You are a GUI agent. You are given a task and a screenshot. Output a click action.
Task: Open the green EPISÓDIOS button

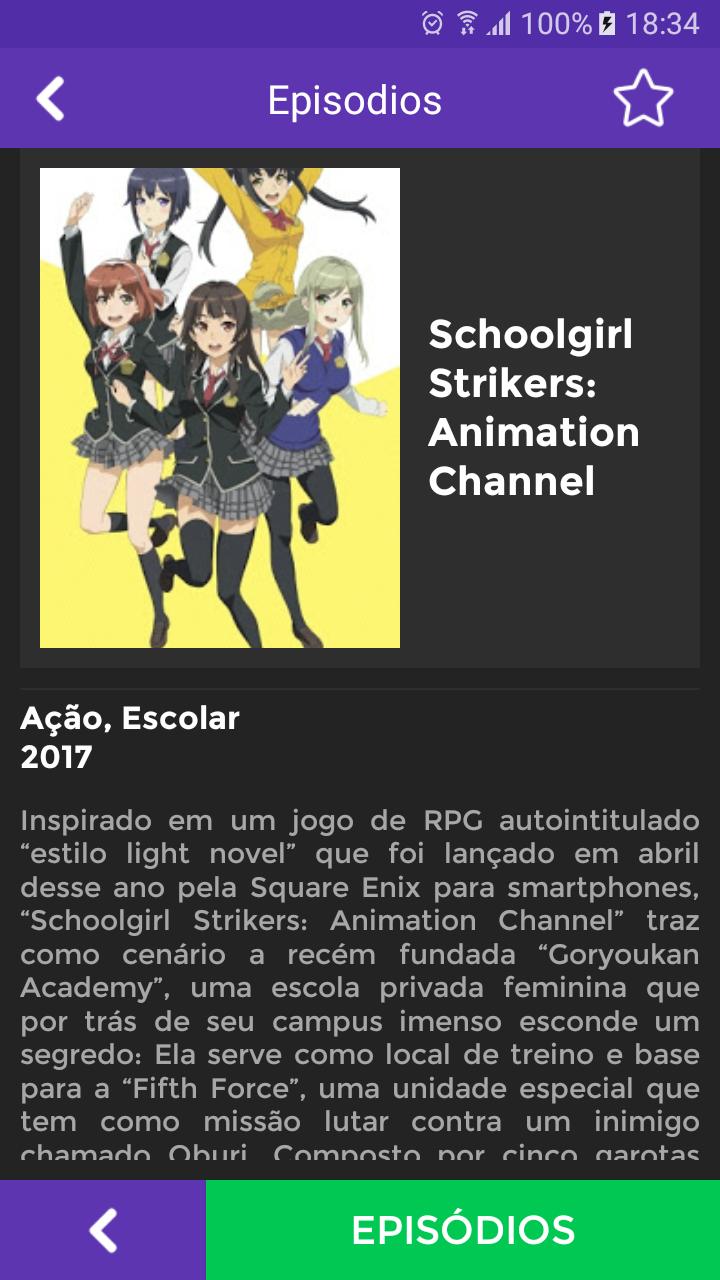[463, 1230]
